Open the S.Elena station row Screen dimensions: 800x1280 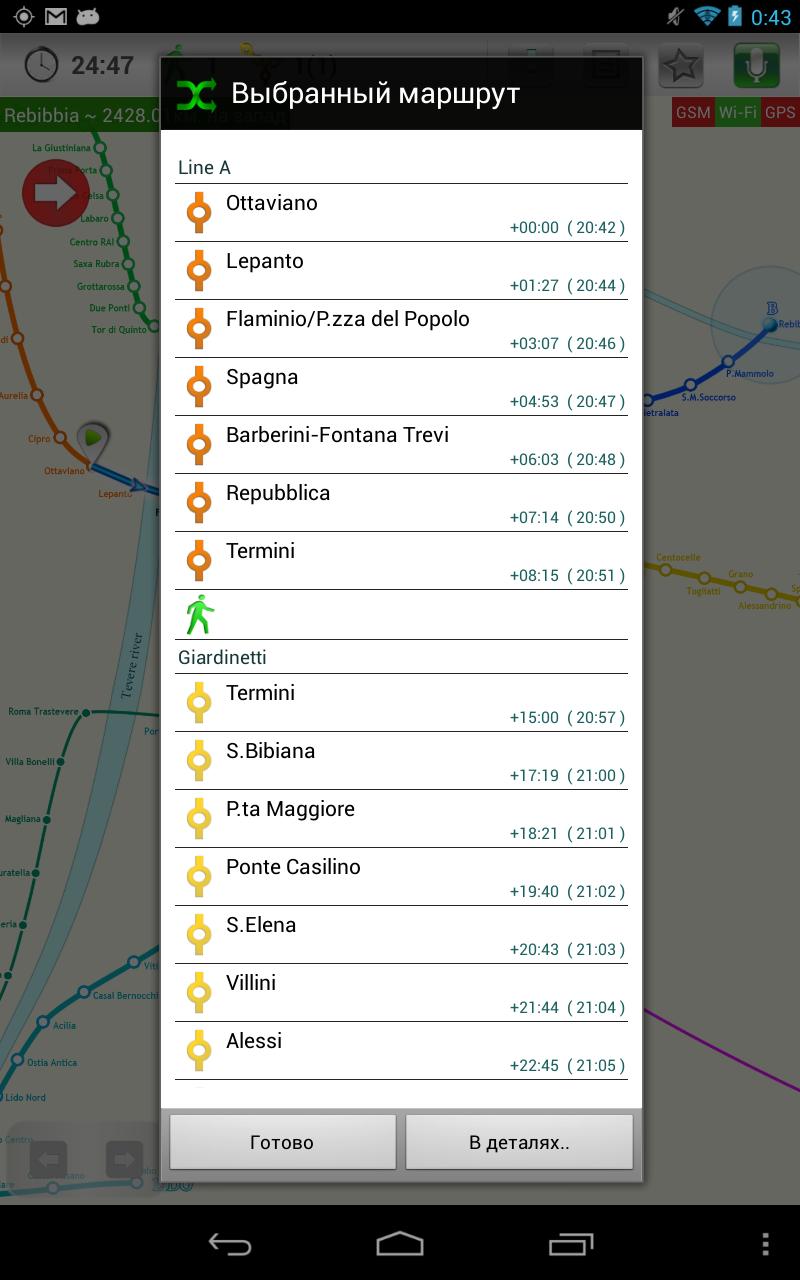[x=401, y=935]
